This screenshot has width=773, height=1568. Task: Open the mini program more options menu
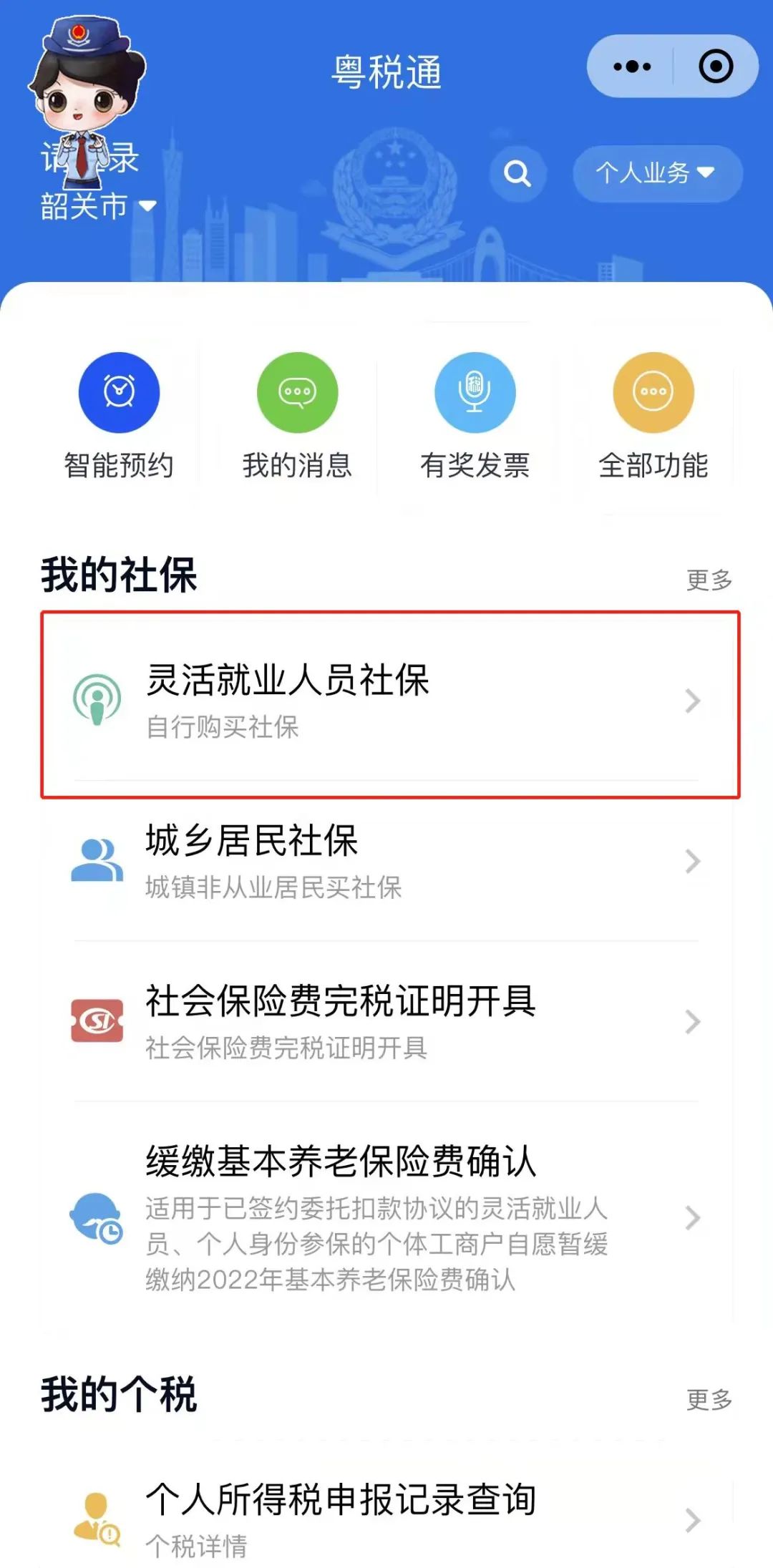coord(632,67)
